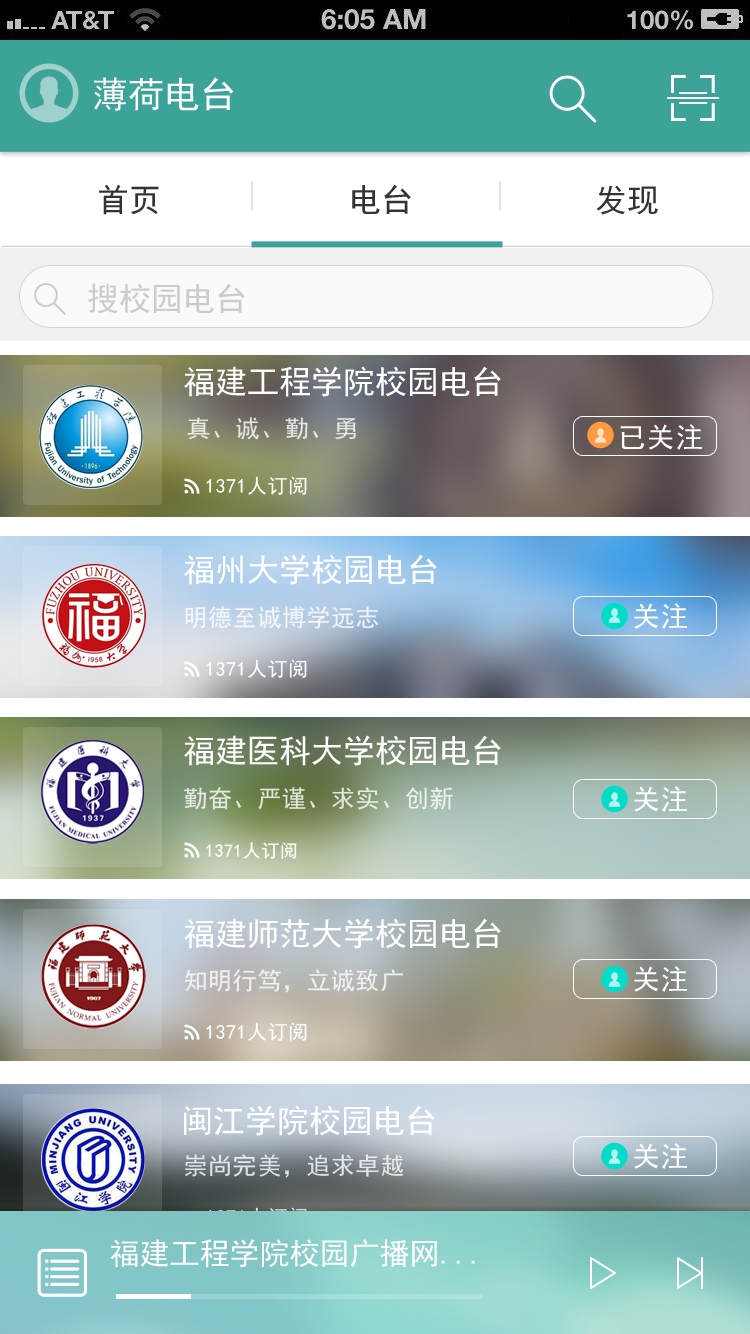Tap the 搜校园电台 search field
This screenshot has width=750, height=1334.
[366, 297]
